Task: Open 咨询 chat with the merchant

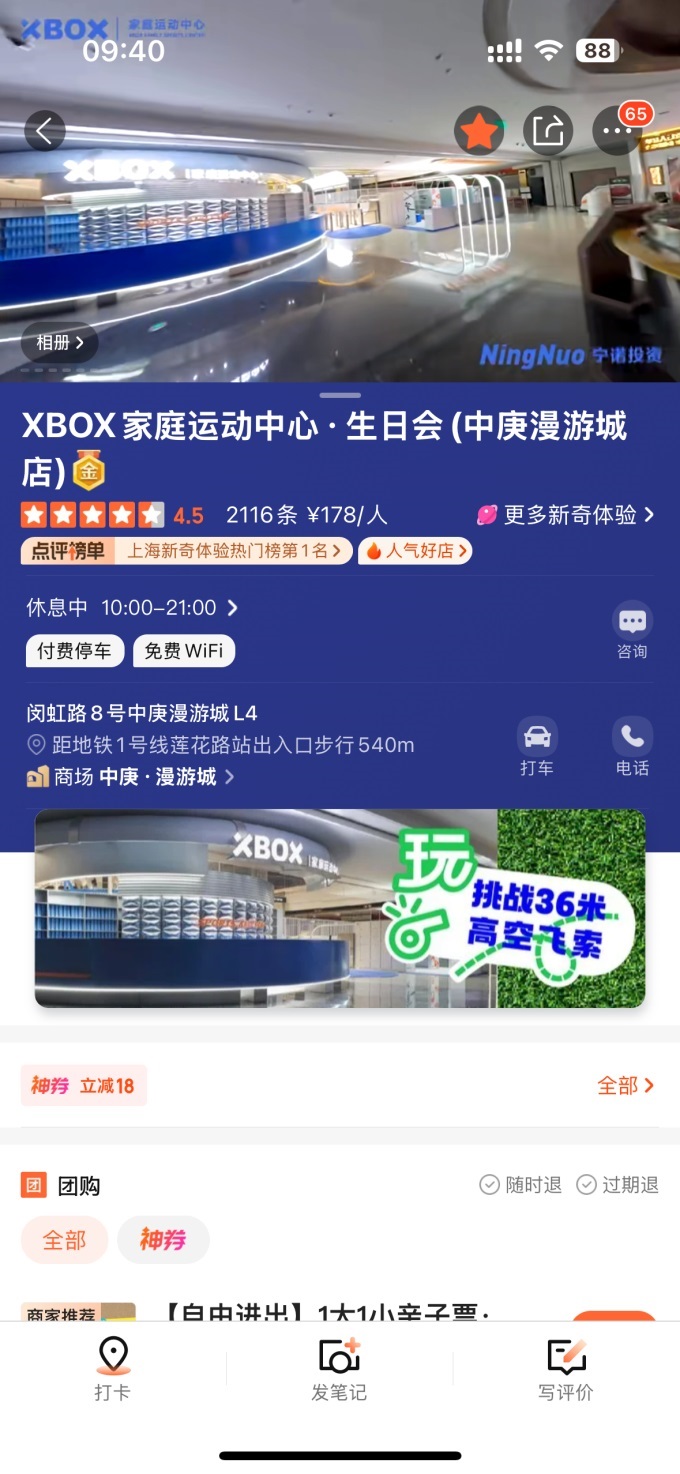Action: 632,631
